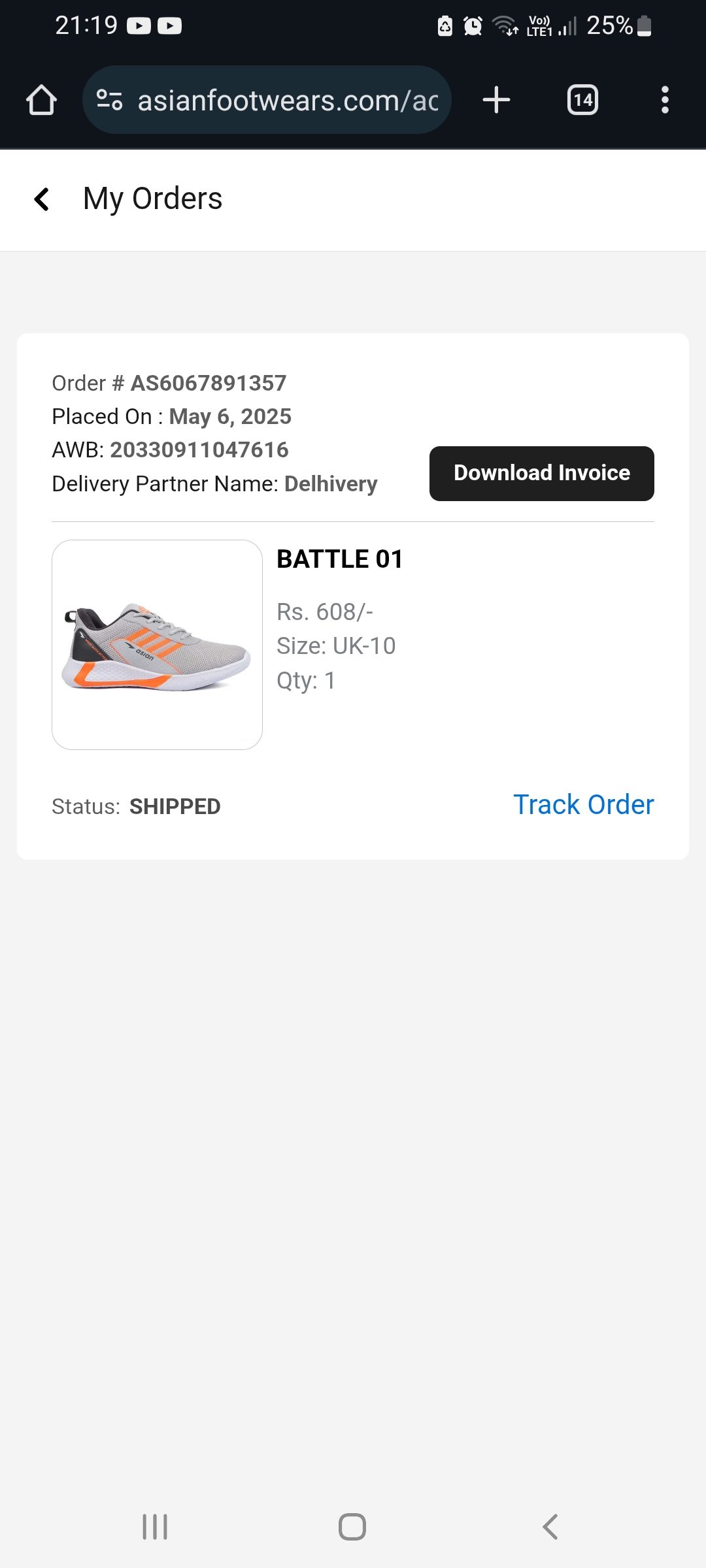
Task: Track the shipped order
Action: coord(583,805)
